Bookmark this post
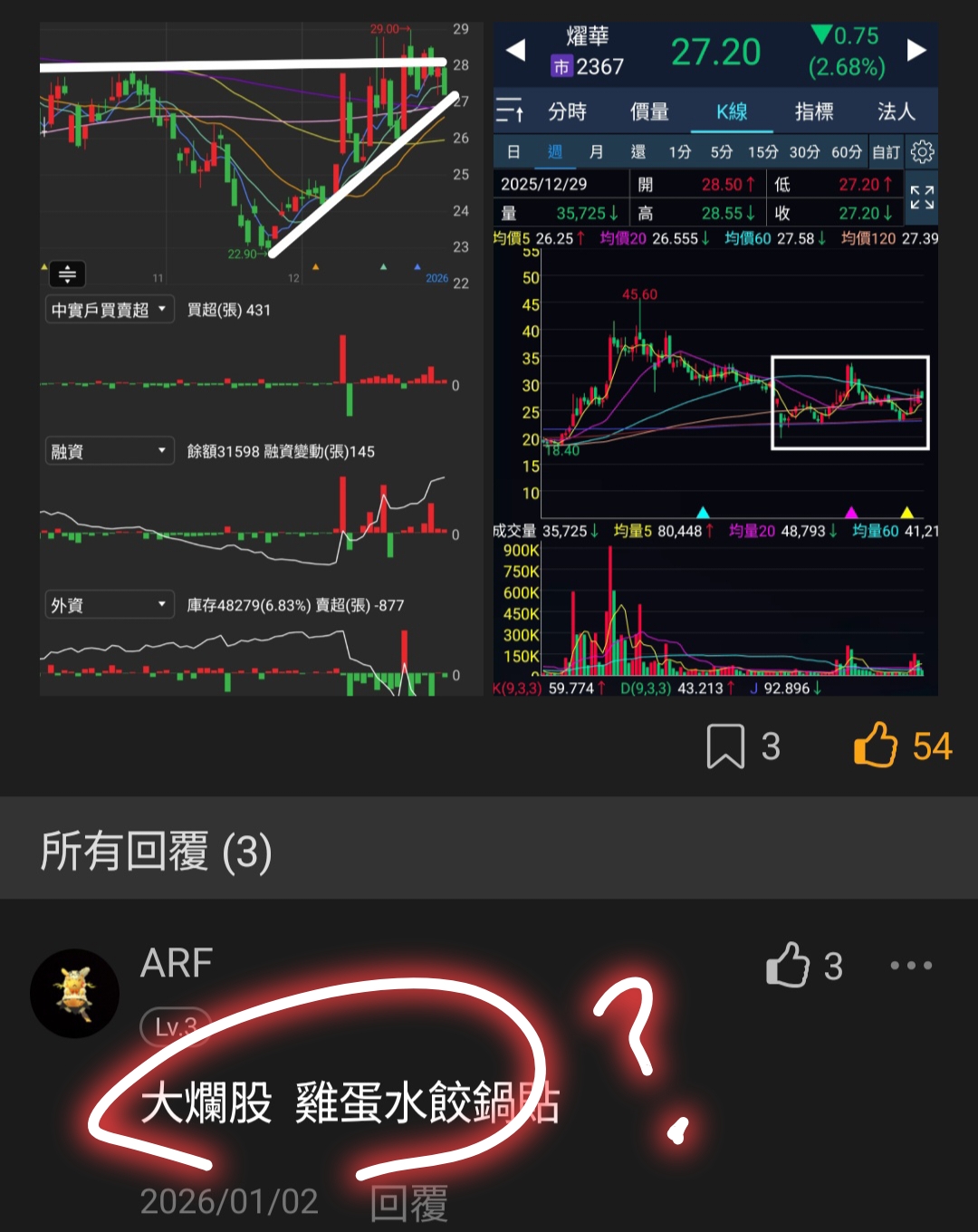Image resolution: width=978 pixels, height=1232 pixels. [725, 746]
